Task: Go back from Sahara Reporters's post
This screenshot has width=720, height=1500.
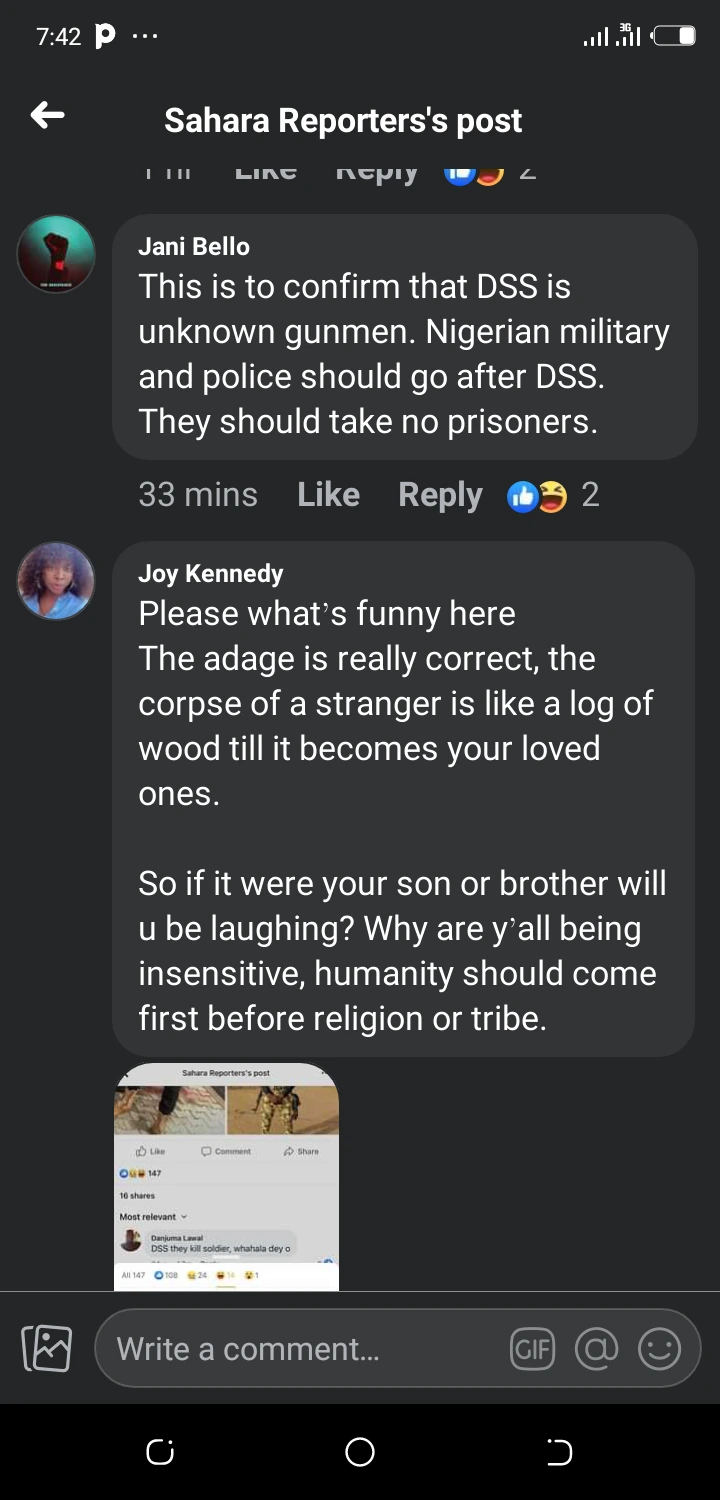Action: pyautogui.click(x=48, y=116)
